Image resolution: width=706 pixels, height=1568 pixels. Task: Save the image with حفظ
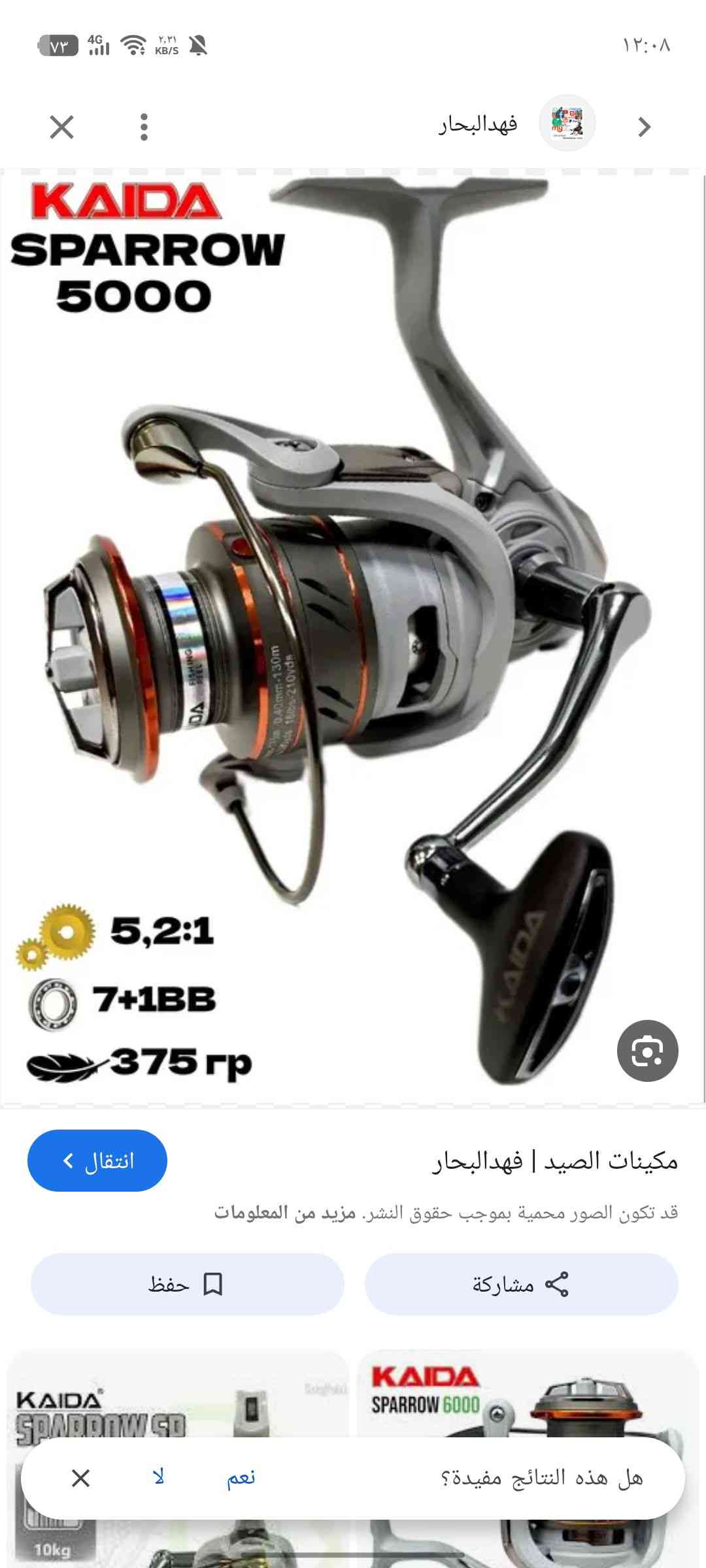pos(187,1284)
